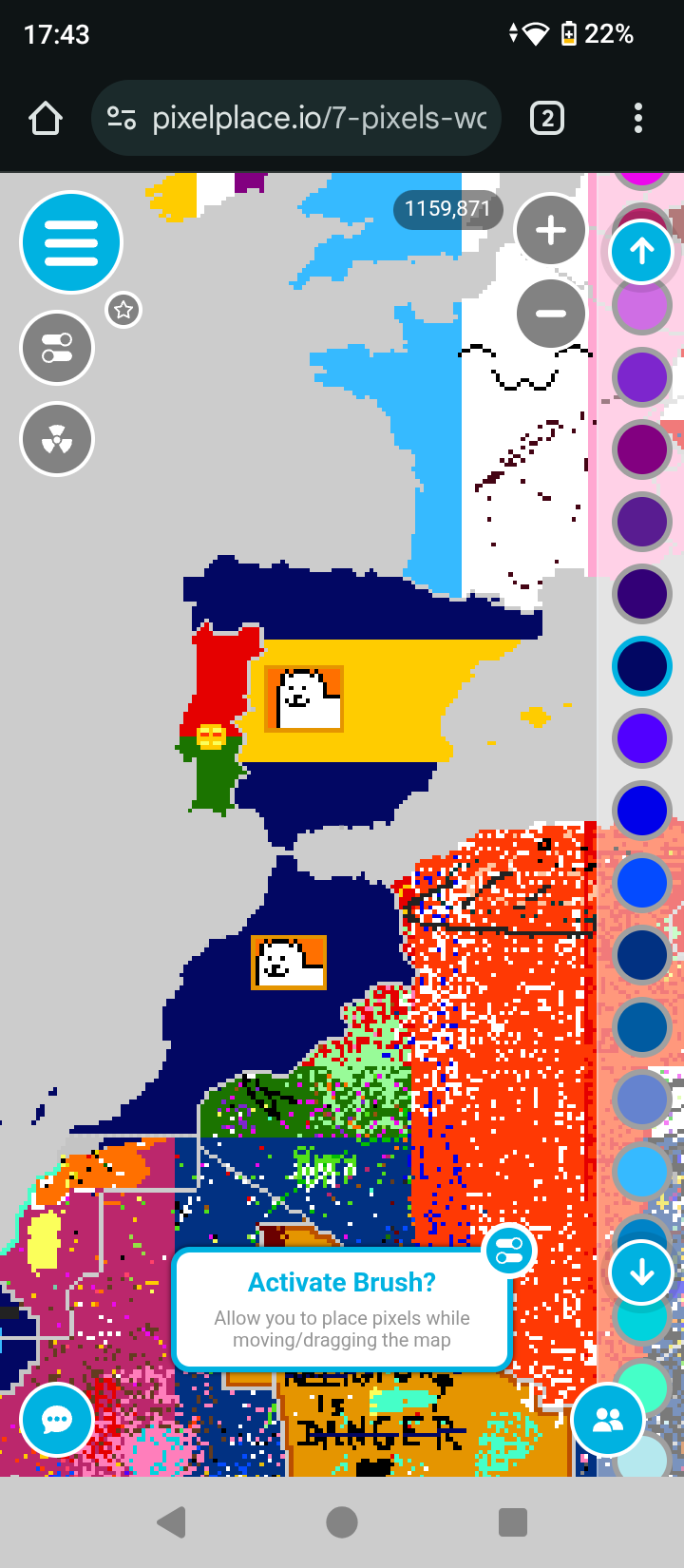684x1568 pixels.
Task: Open the toggle settings button on left
Action: click(x=57, y=348)
